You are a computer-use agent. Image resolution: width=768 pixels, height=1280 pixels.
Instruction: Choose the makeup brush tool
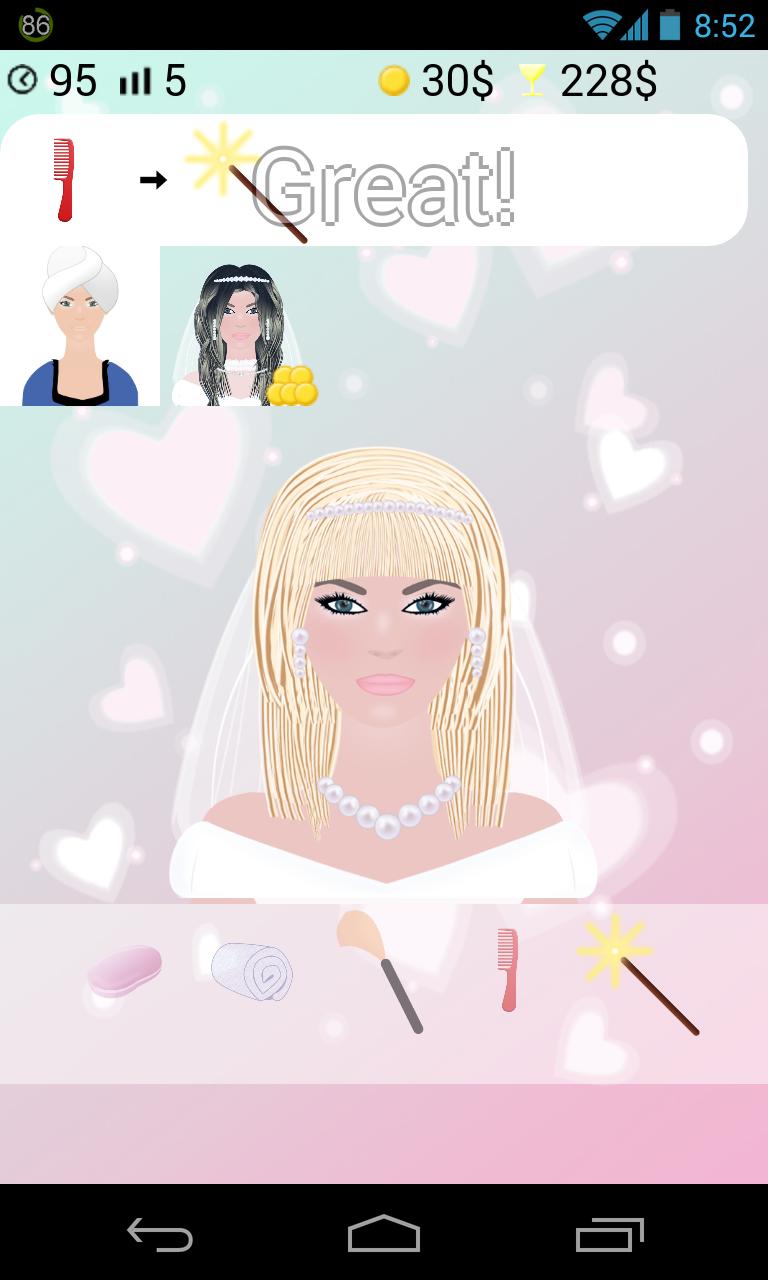[380, 971]
